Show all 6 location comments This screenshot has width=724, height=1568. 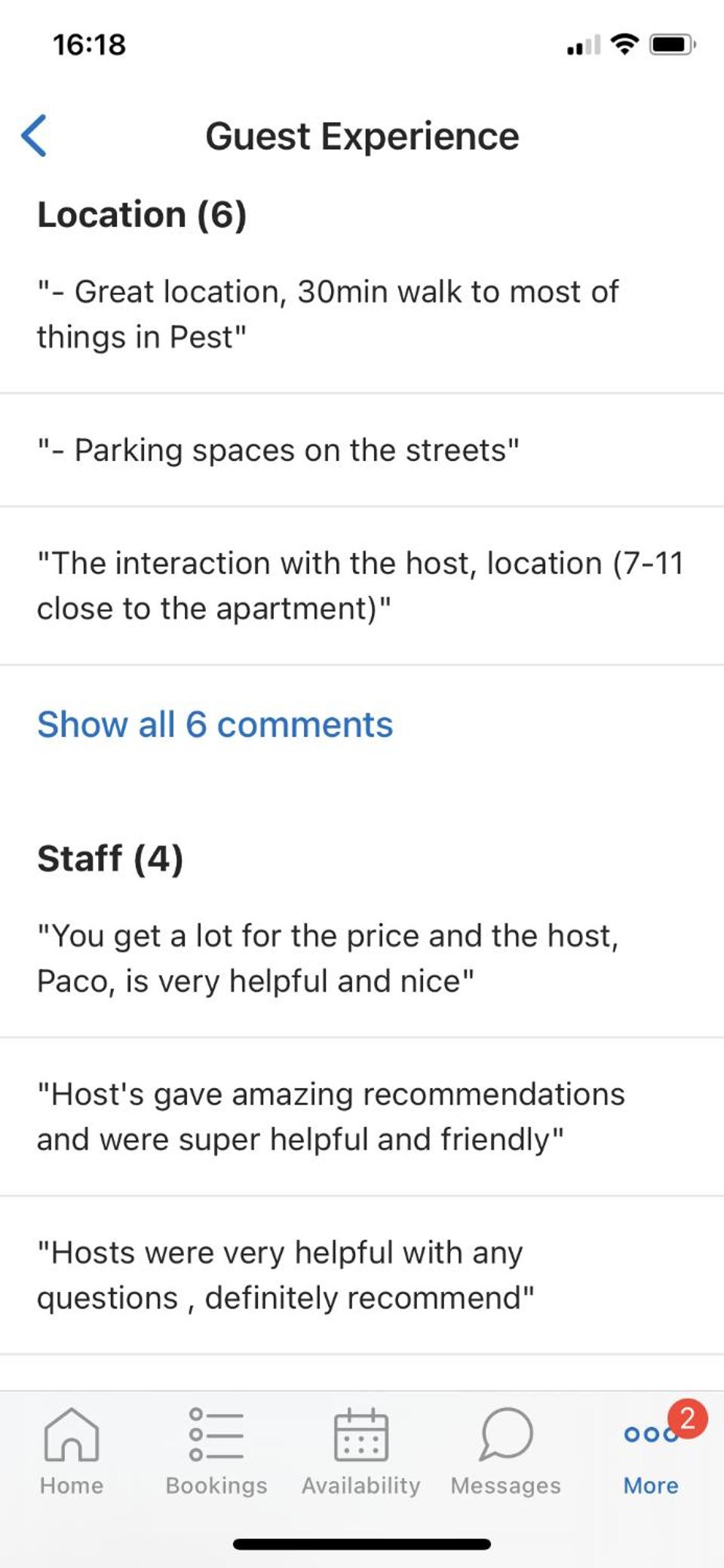[x=215, y=724]
